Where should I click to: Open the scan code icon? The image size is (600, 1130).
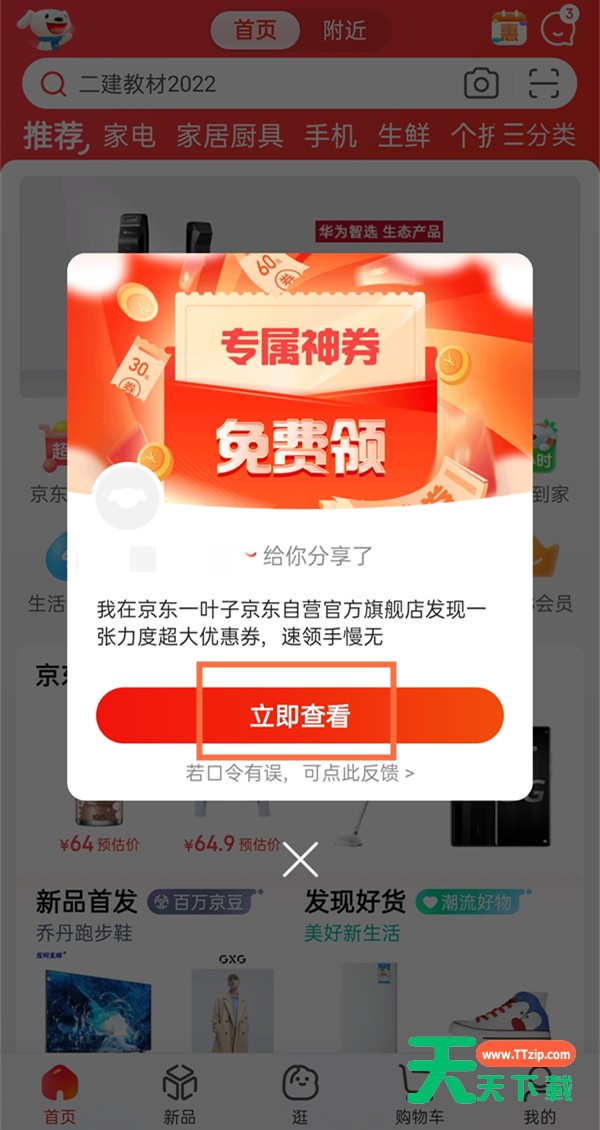point(543,84)
